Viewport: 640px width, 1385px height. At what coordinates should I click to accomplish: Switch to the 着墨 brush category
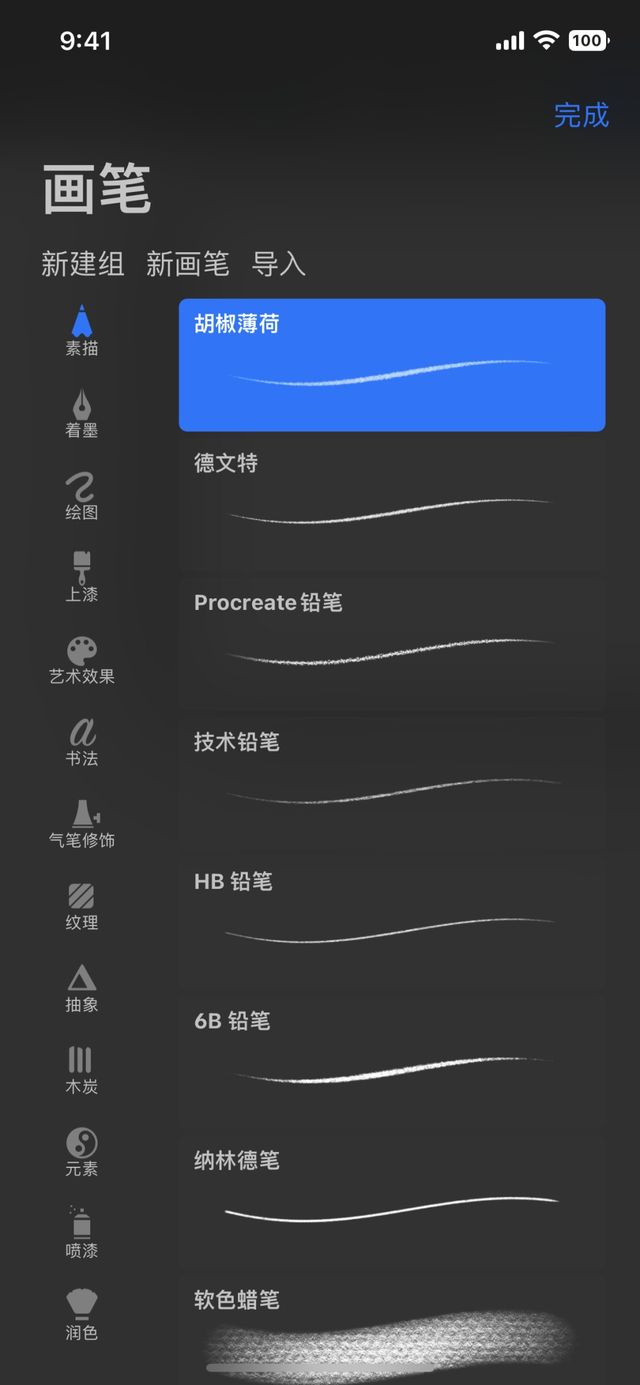[x=82, y=414]
